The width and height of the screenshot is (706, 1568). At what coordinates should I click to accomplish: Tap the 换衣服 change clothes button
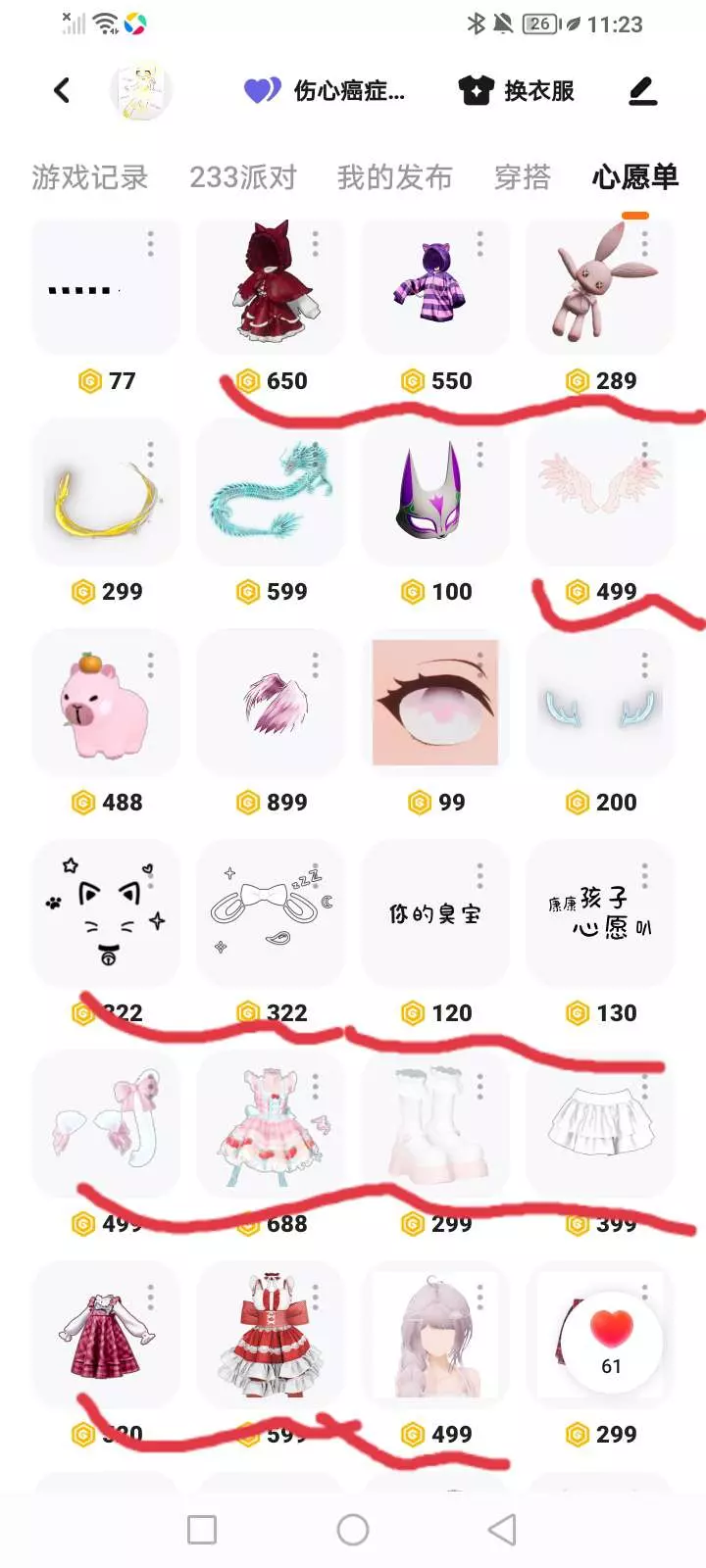pyautogui.click(x=517, y=91)
